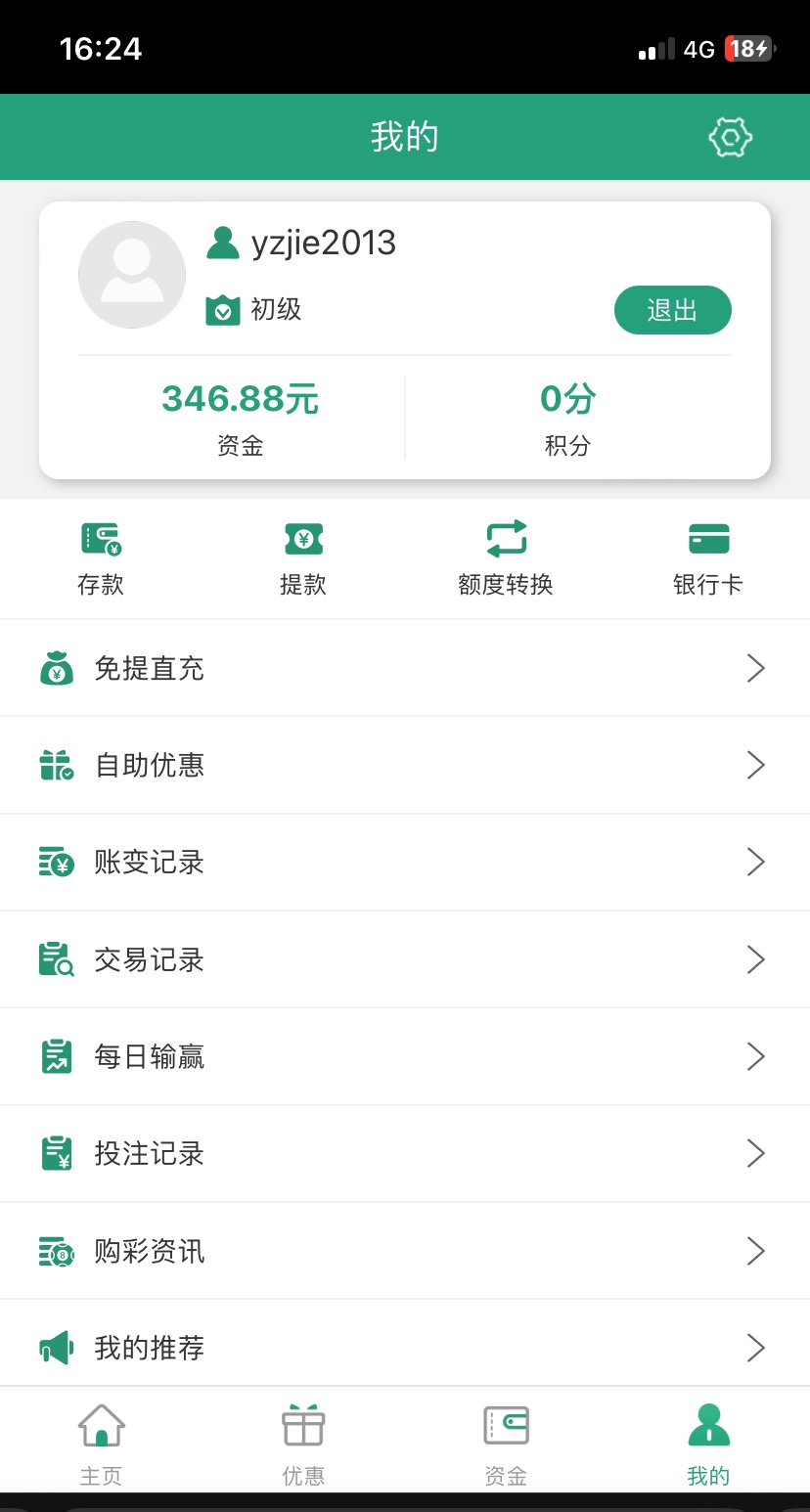The image size is (810, 1512).
Task: Tap the profile avatar picture
Action: [132, 275]
